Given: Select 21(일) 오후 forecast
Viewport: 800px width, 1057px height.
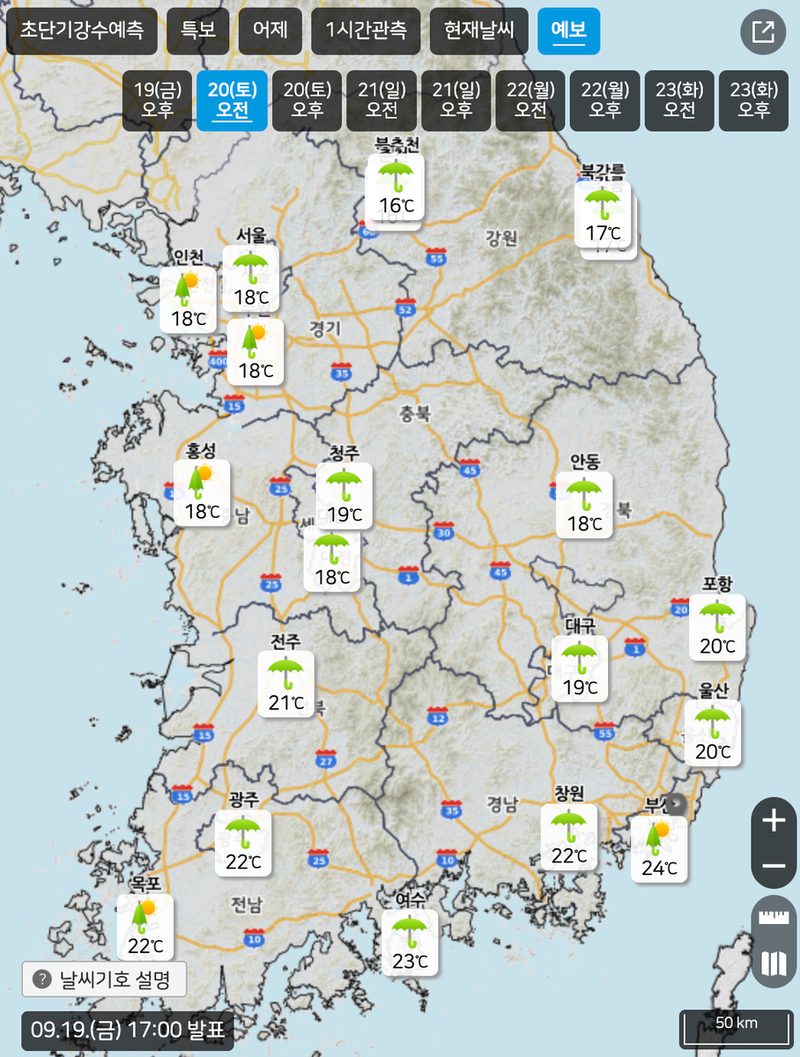Looking at the screenshot, I should [456, 100].
